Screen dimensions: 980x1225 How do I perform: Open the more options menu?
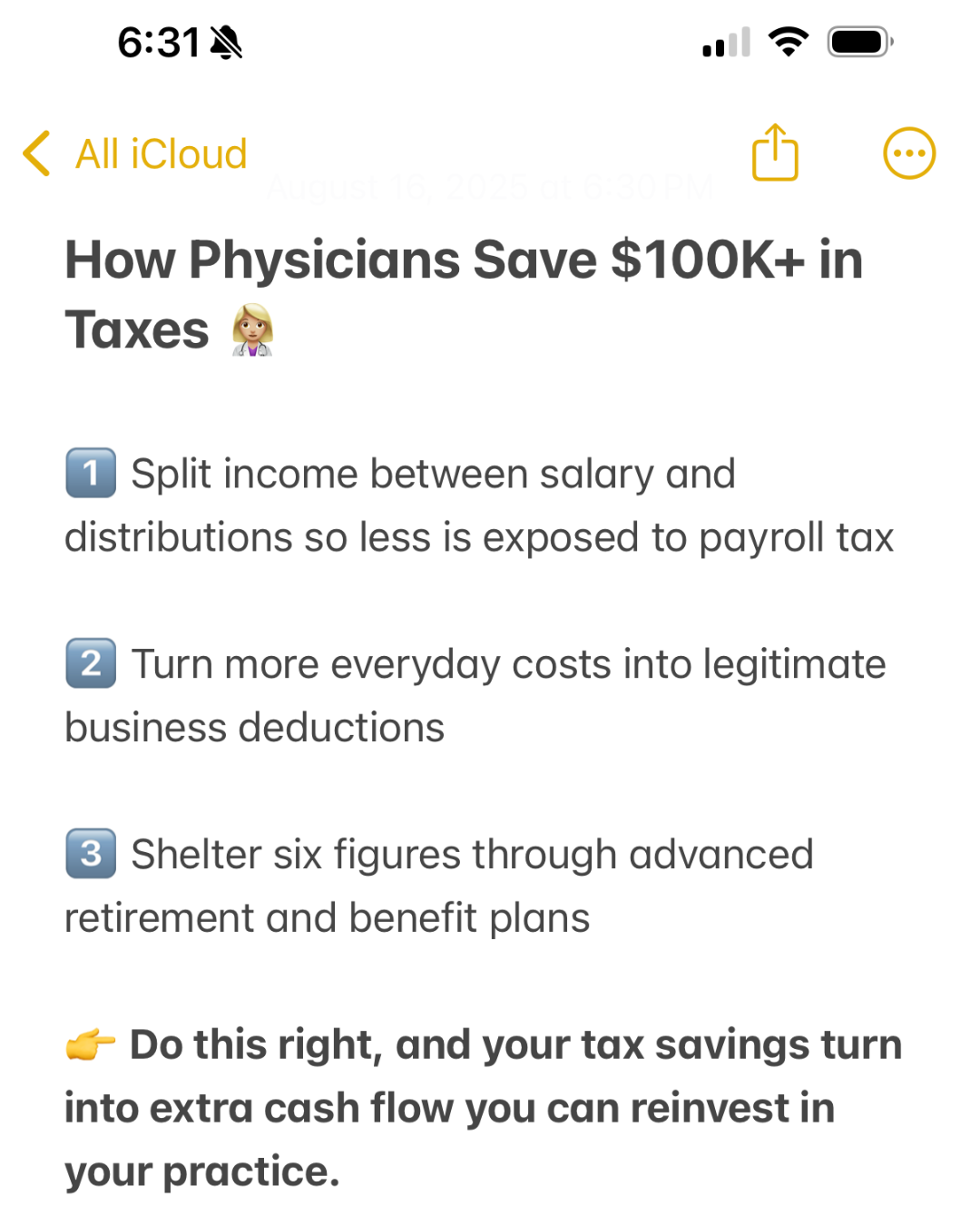[x=908, y=153]
